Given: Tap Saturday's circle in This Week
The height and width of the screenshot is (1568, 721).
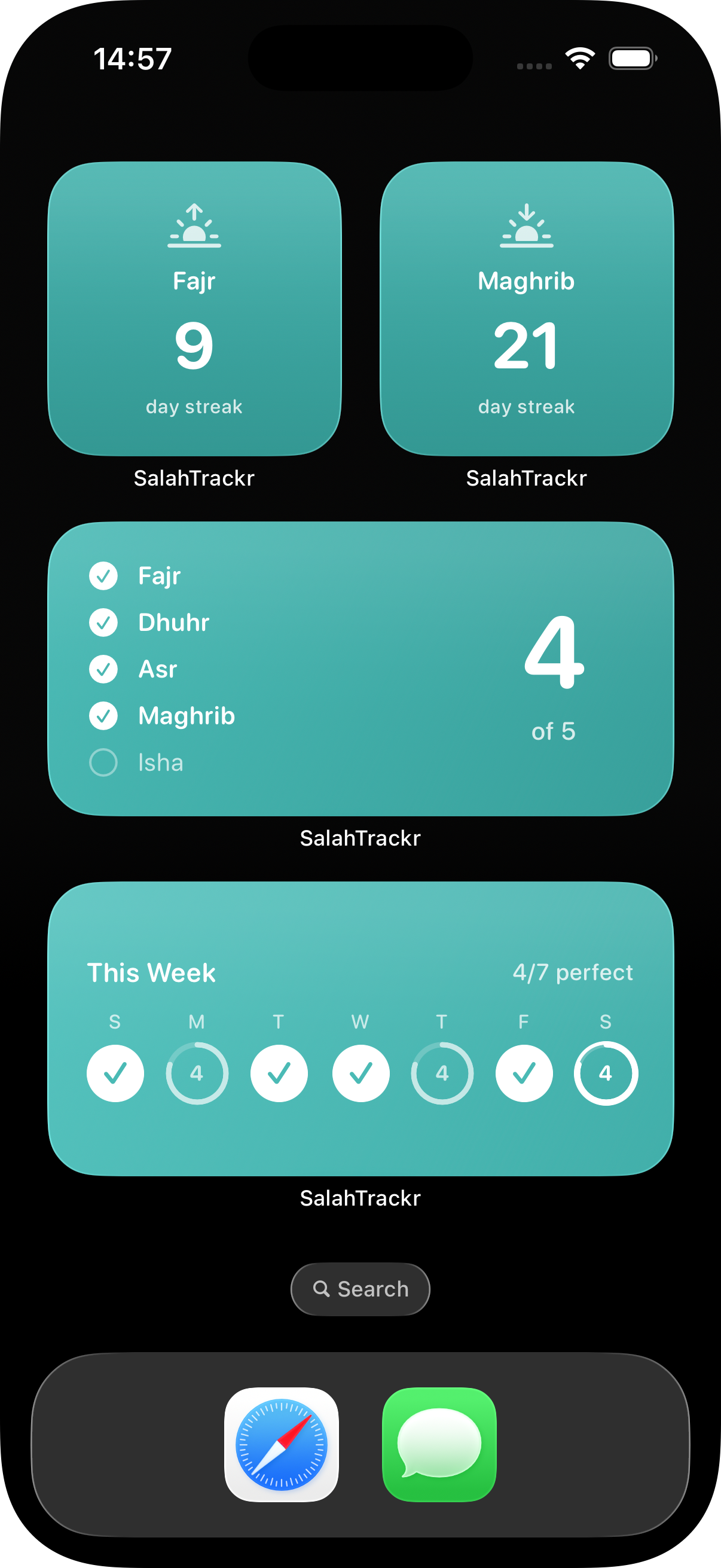Looking at the screenshot, I should (x=606, y=1073).
